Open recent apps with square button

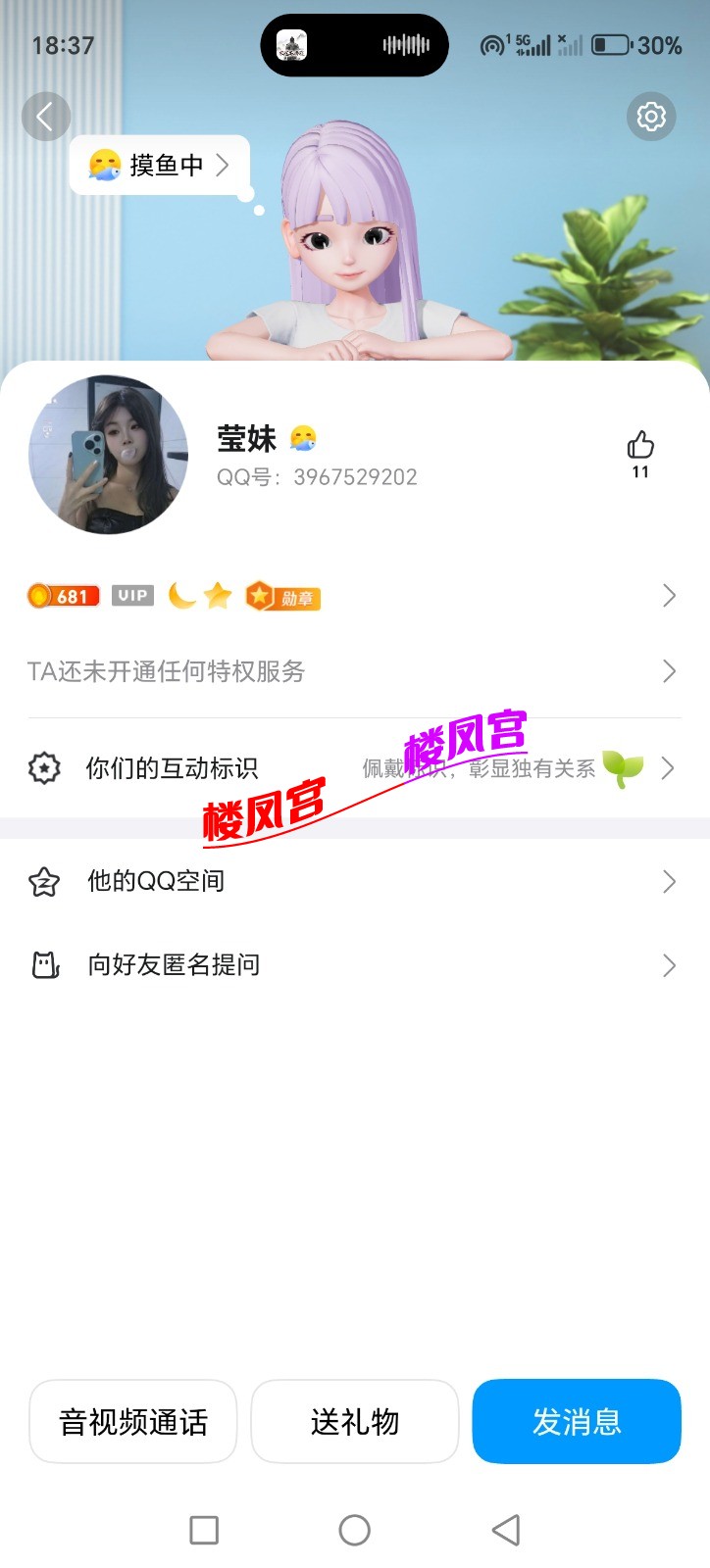tap(204, 1530)
